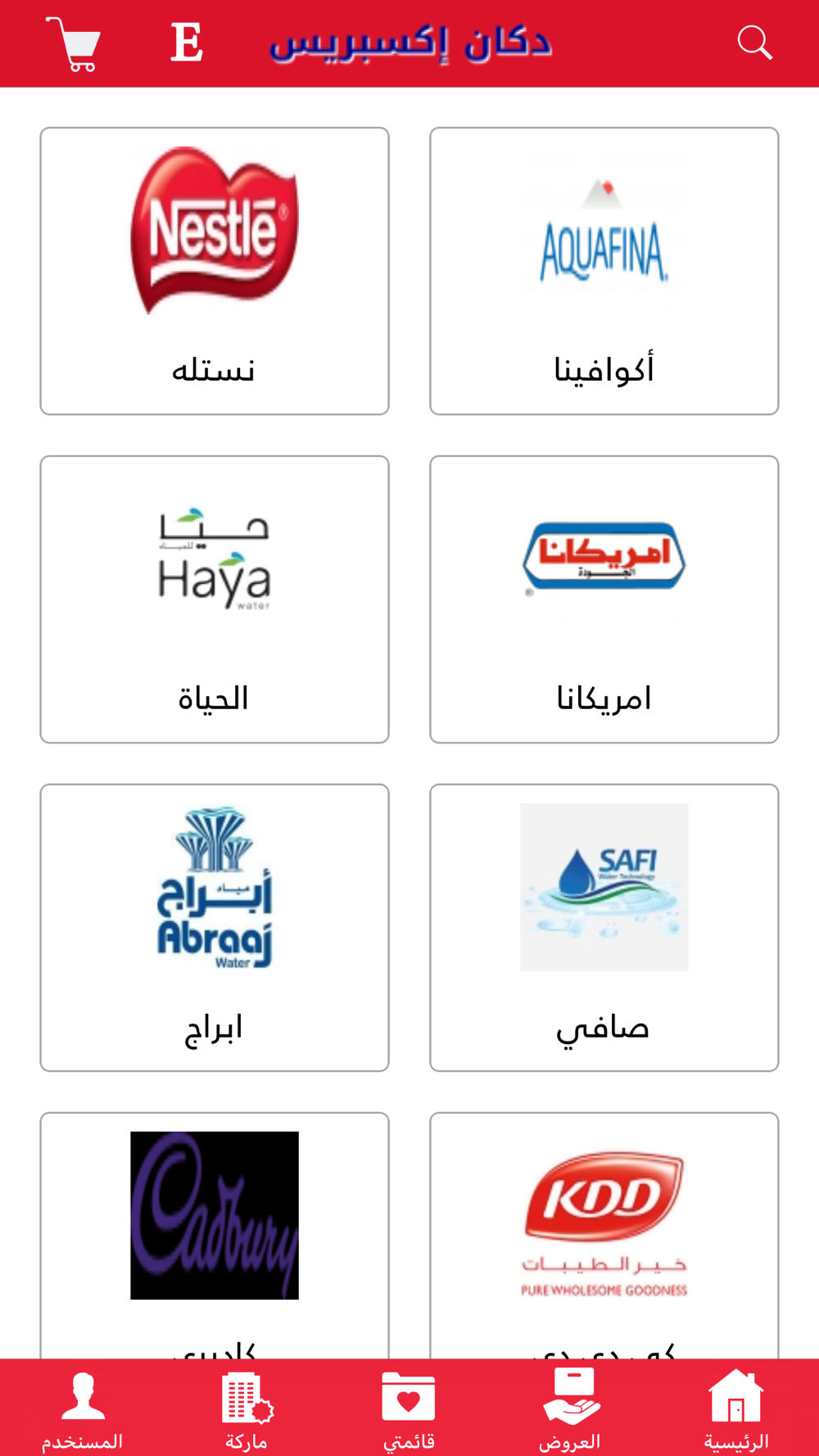Go to the ماركة brands tab

[247, 1409]
